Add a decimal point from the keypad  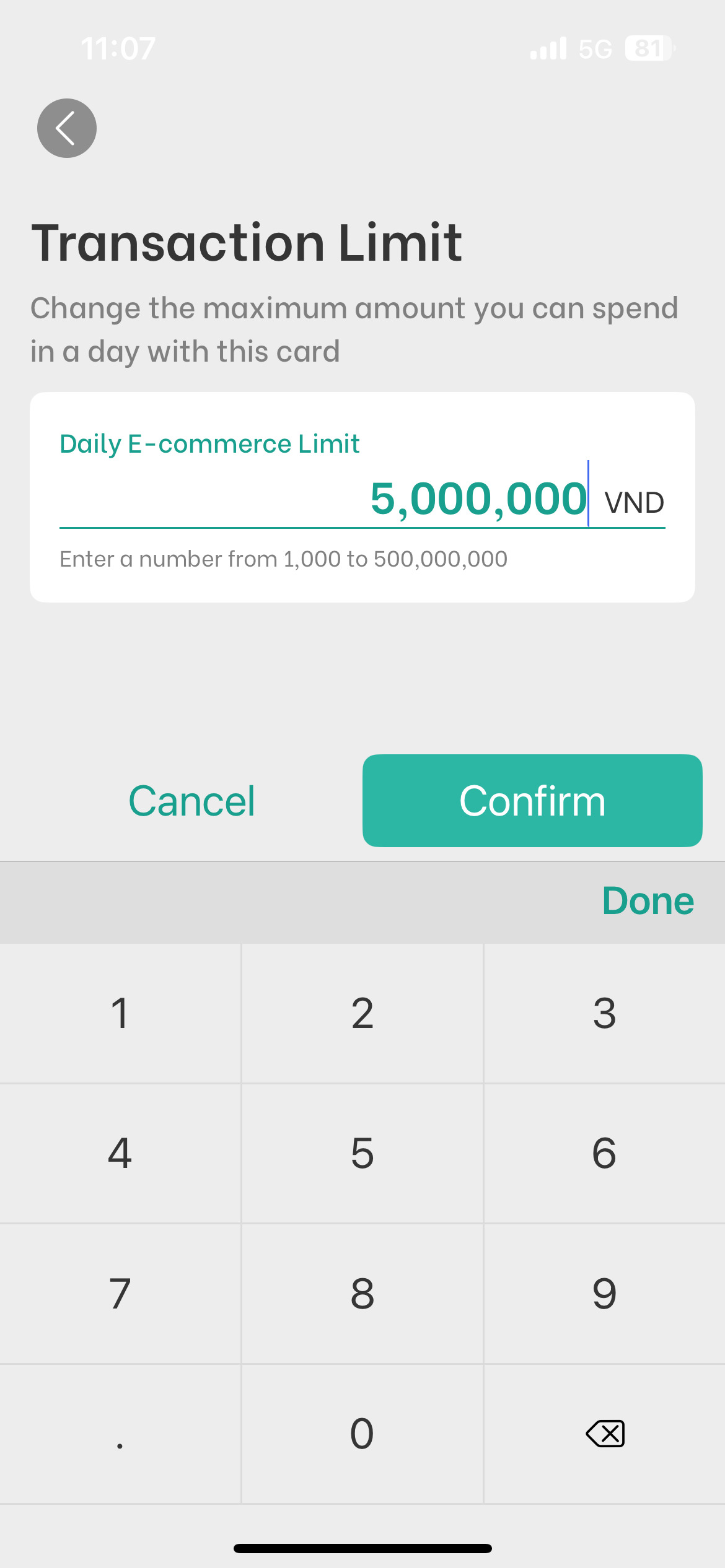(x=120, y=1434)
